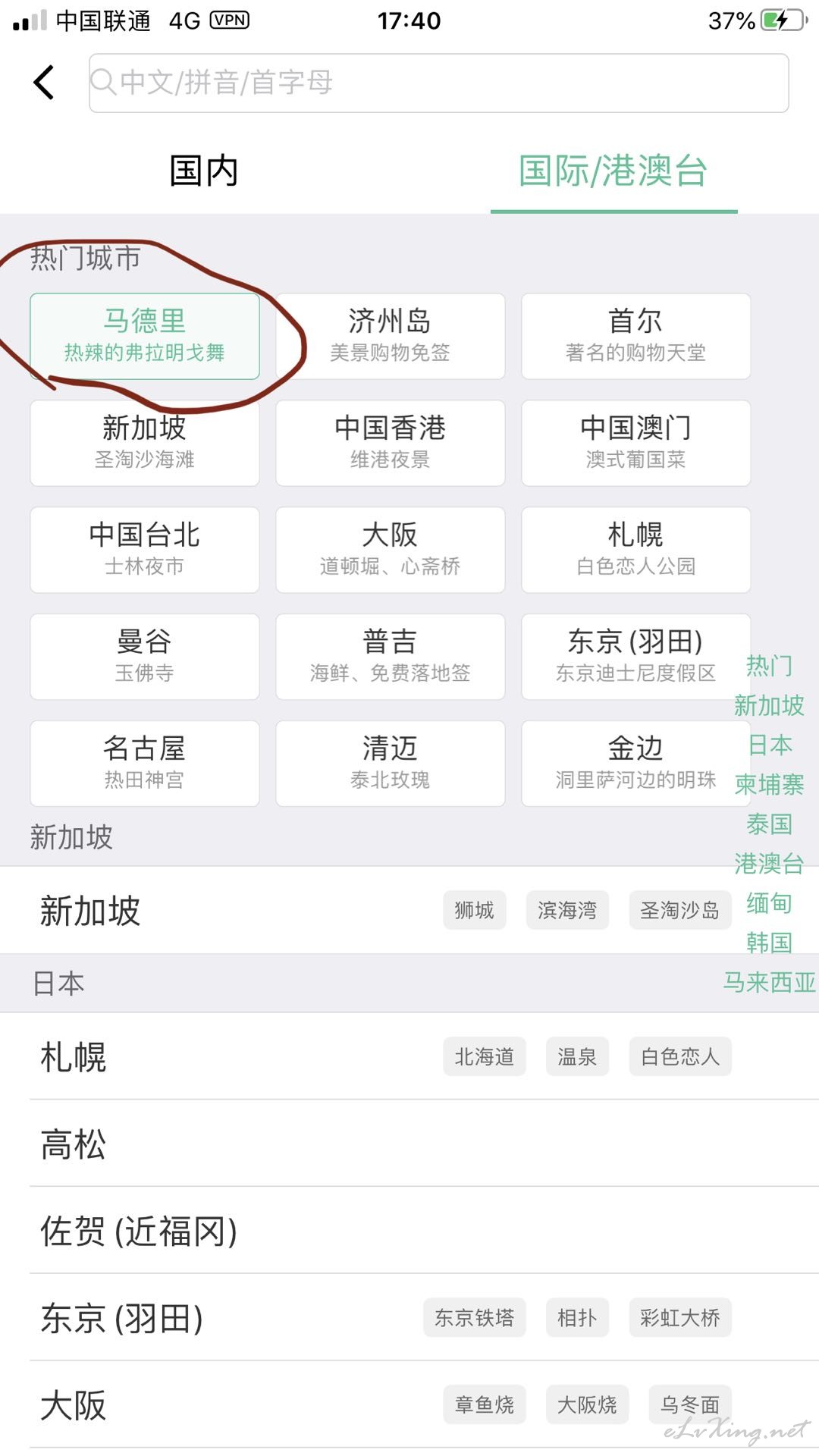Tap the 中国台北 city card
Viewport: 819px width, 1456px height.
145,550
